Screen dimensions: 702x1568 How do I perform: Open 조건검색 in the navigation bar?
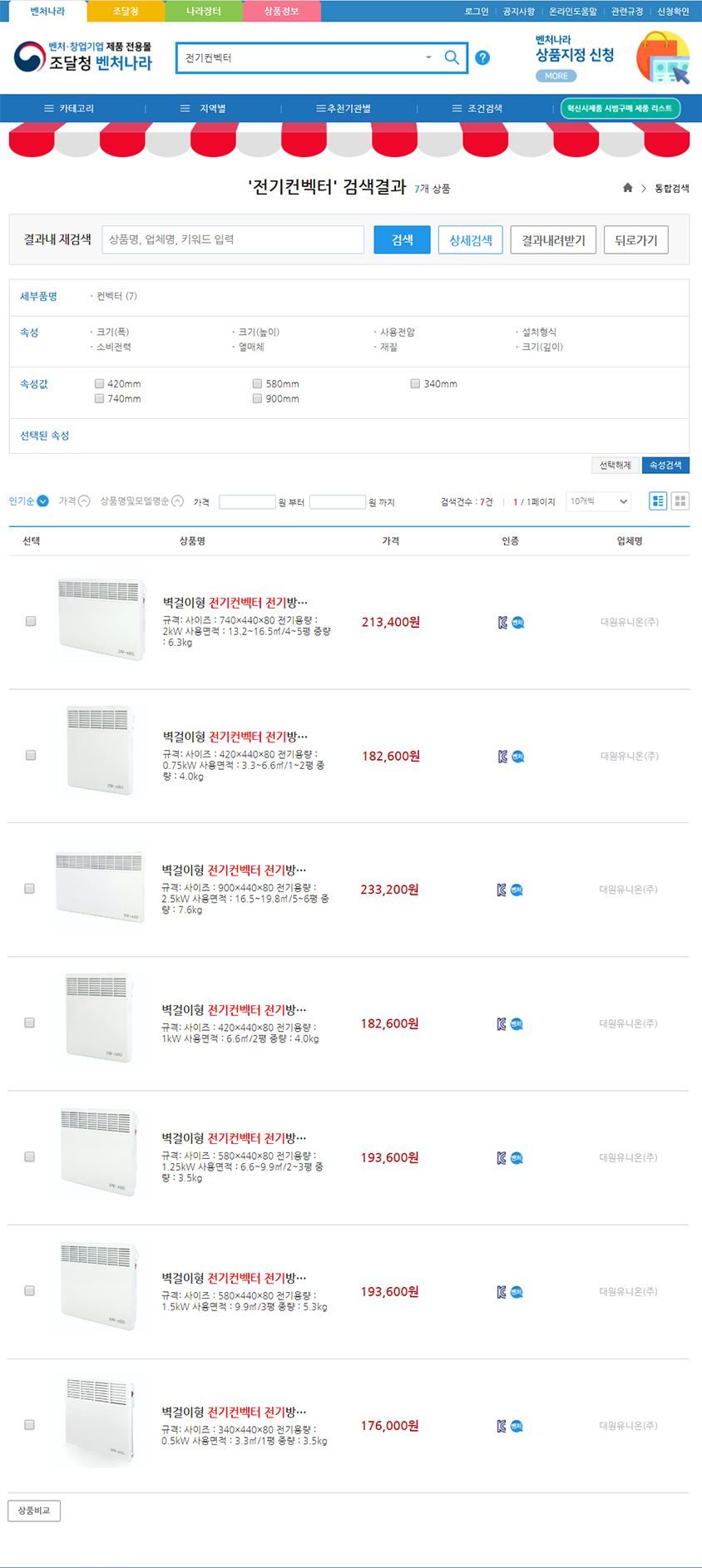click(x=477, y=109)
